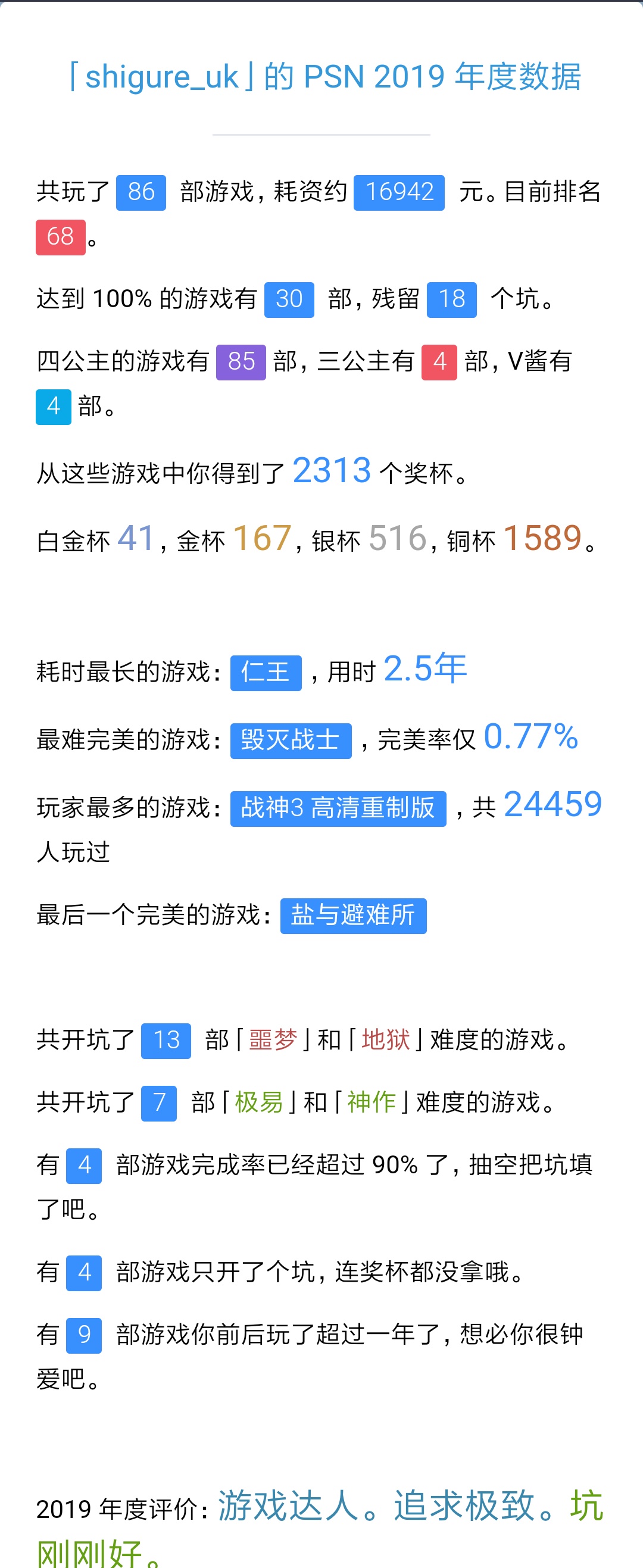643x1568 pixels.
Task: Open the 毁灭战士 game badge
Action: pyautogui.click(x=291, y=740)
